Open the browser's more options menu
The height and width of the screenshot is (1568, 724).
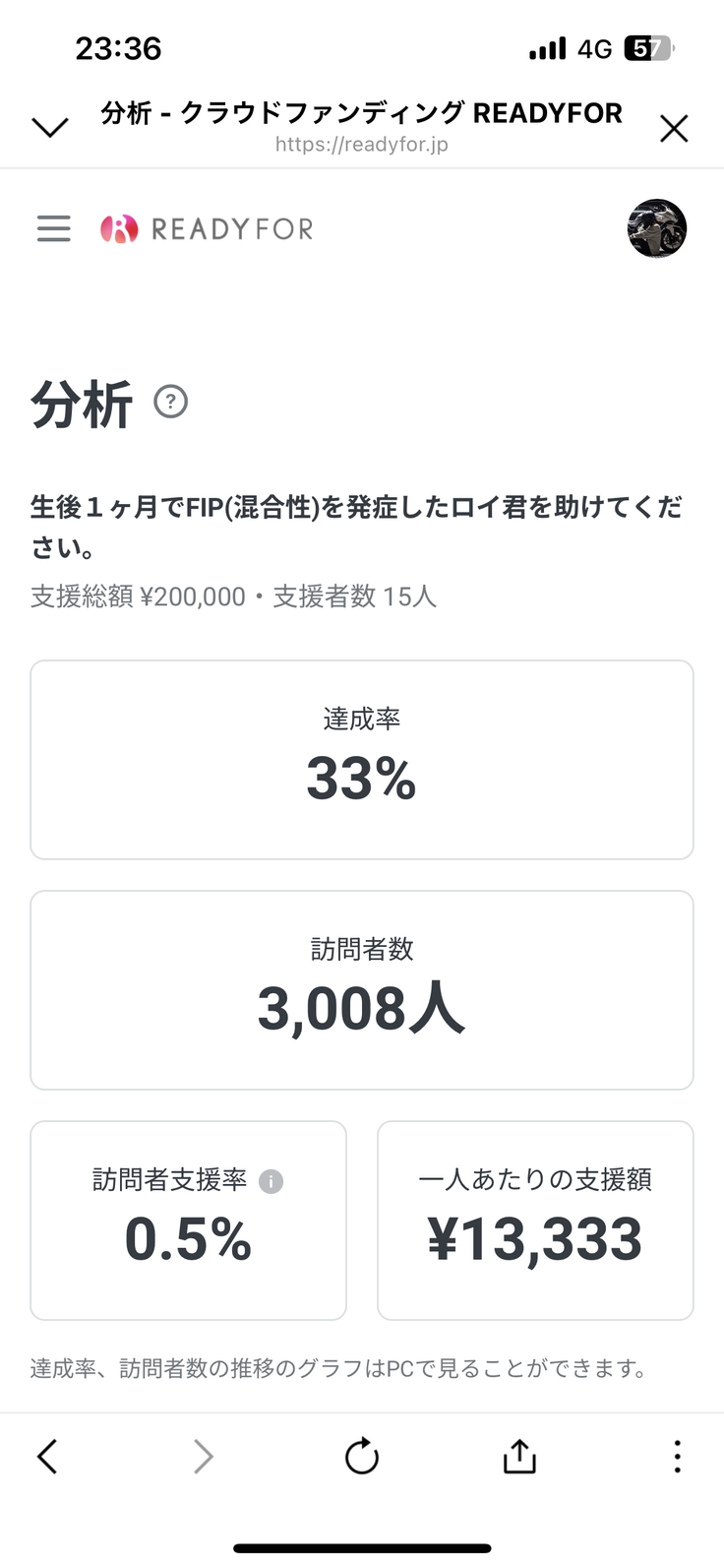point(677,1456)
